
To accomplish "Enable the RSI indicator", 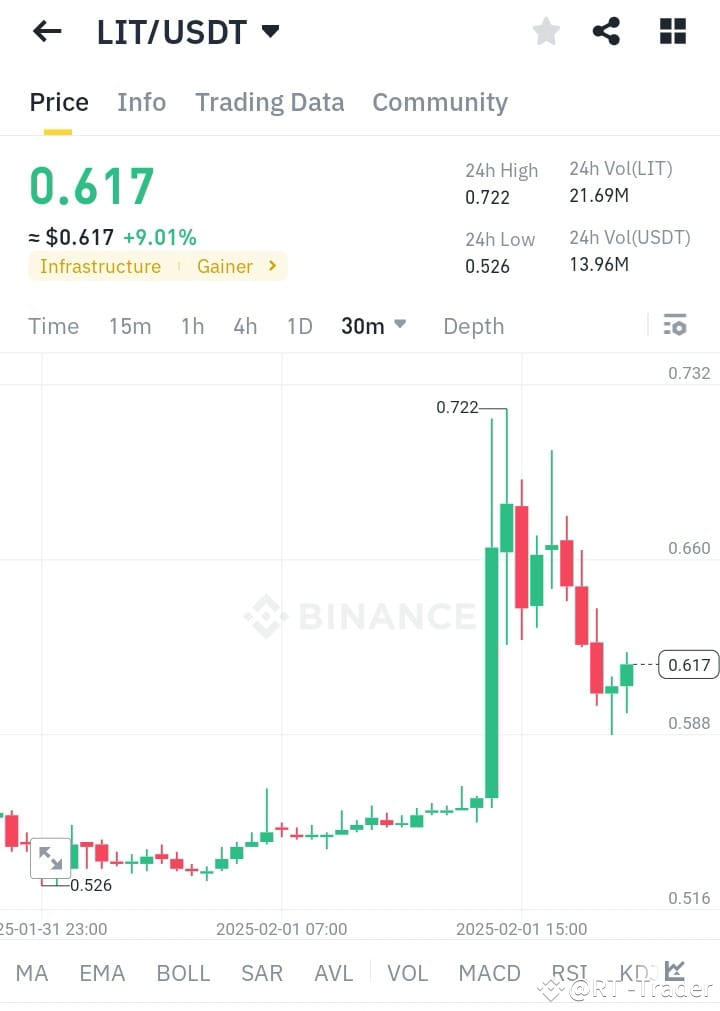I will point(568,972).
